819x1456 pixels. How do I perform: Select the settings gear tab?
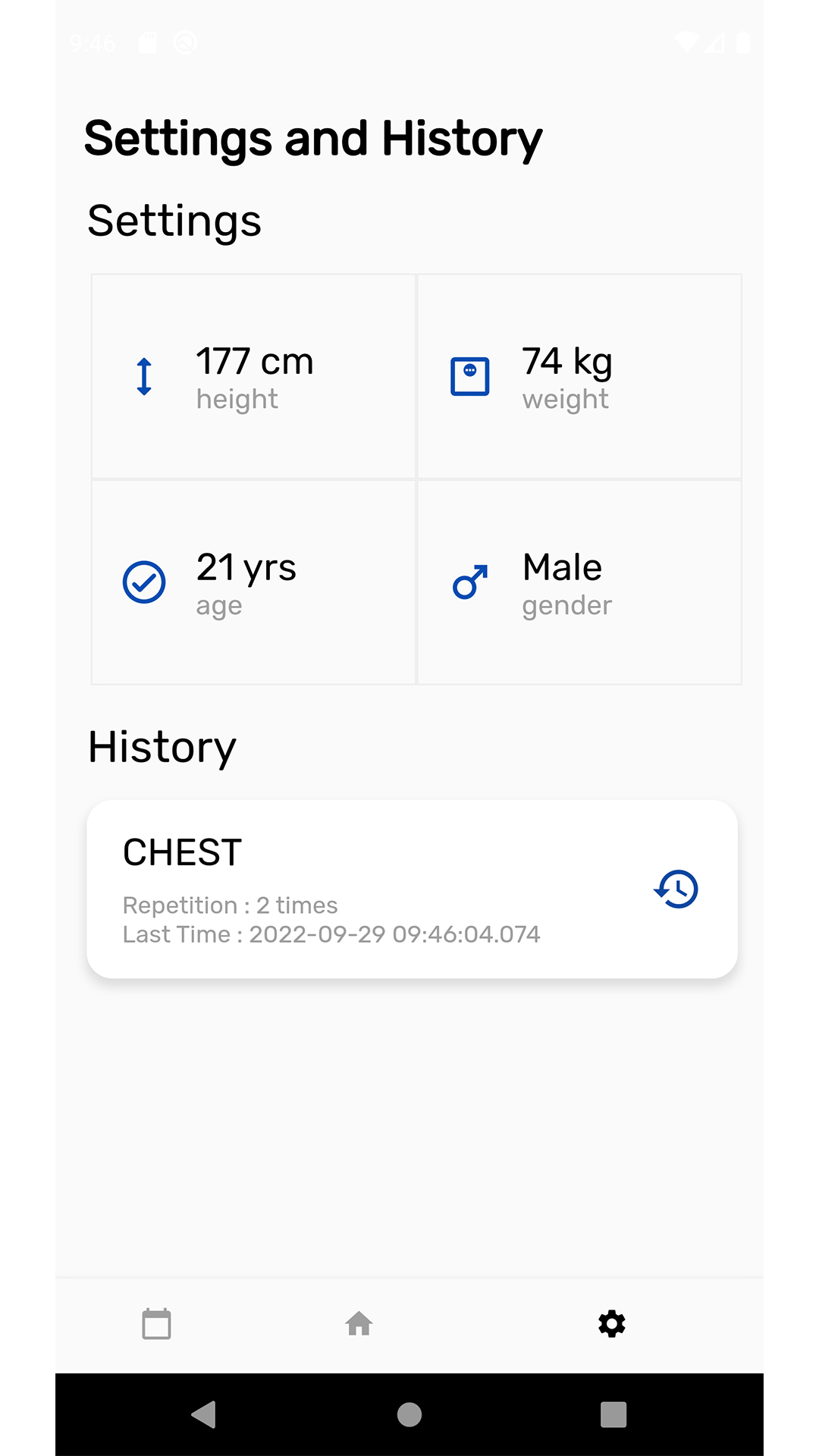612,1324
